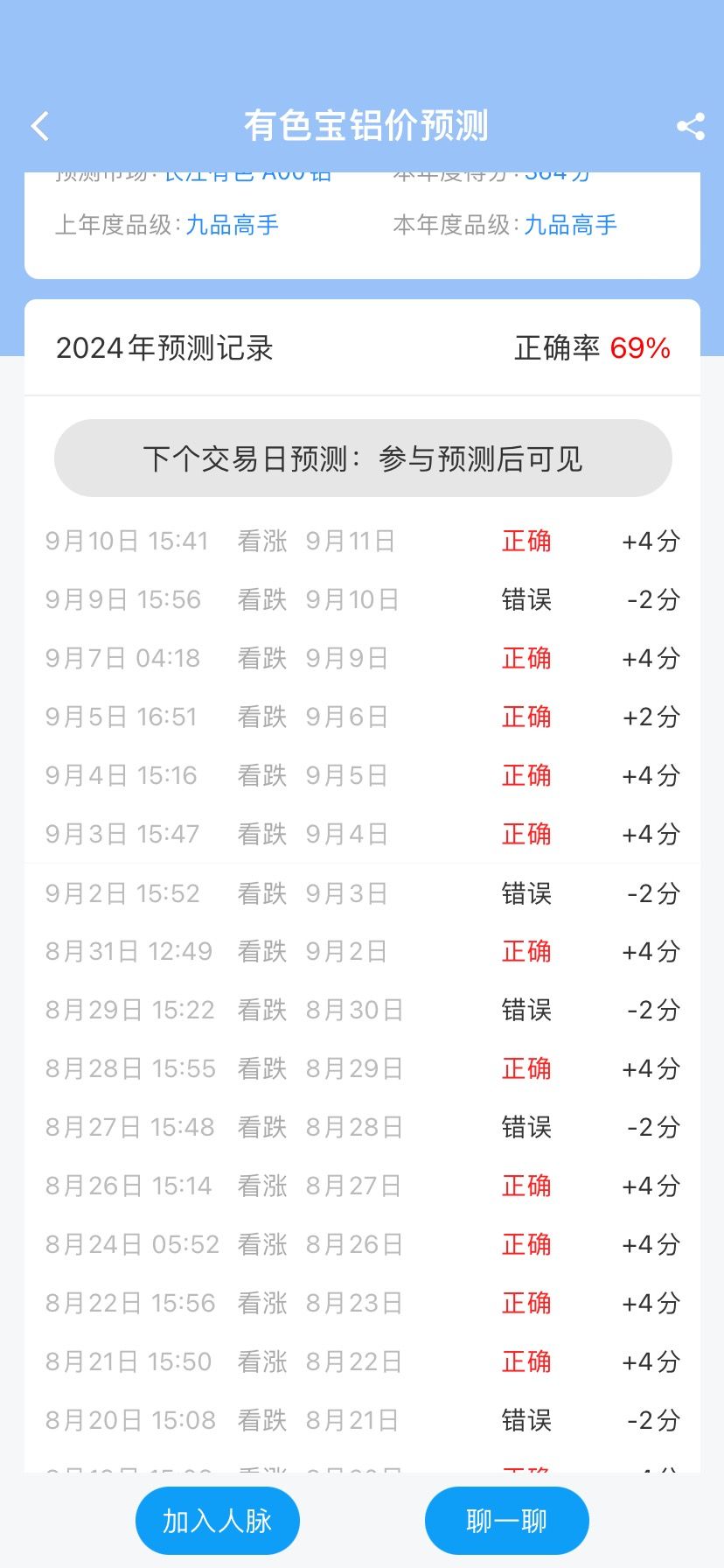724x1568 pixels.
Task: Tap the 下个交易日预测 banner
Action: point(363,458)
